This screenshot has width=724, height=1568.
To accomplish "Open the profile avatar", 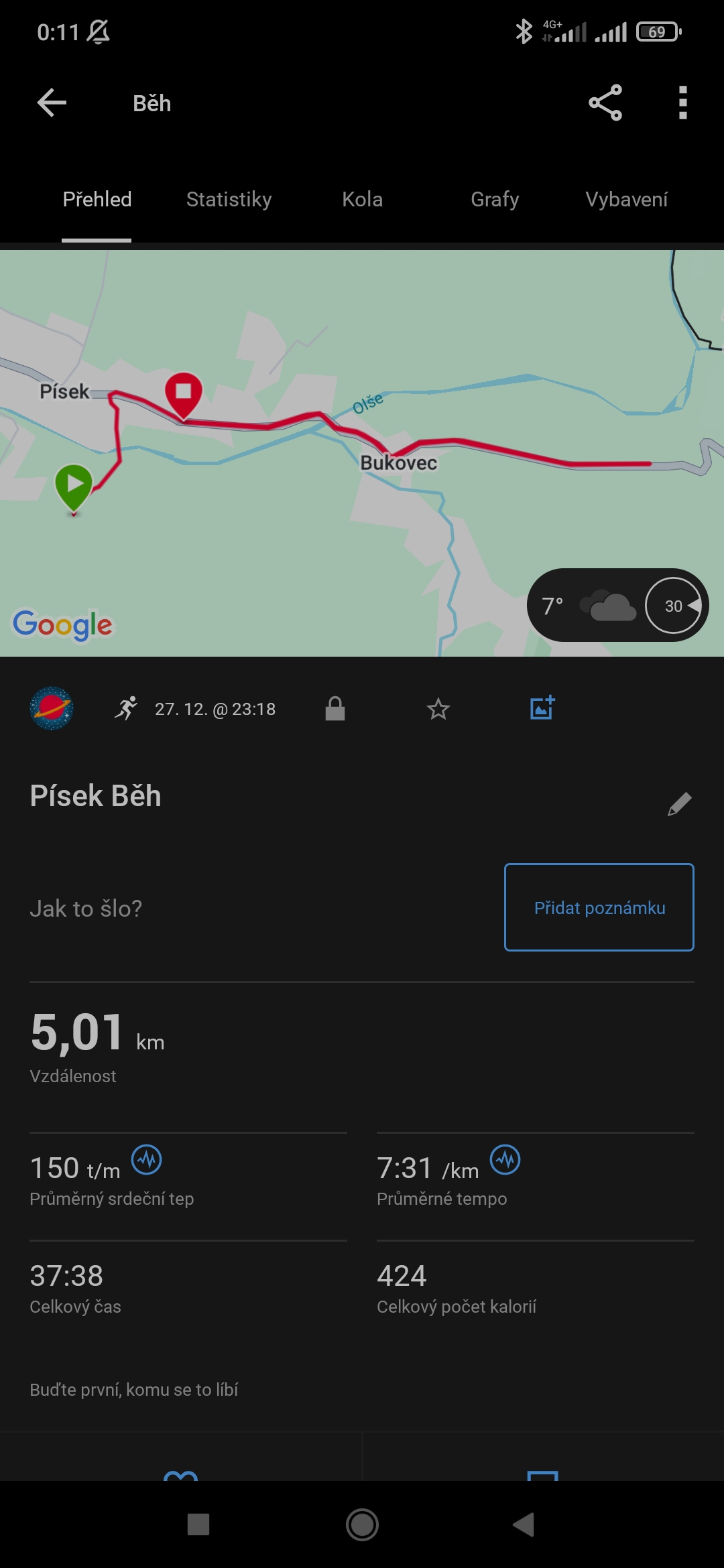I will (x=52, y=708).
